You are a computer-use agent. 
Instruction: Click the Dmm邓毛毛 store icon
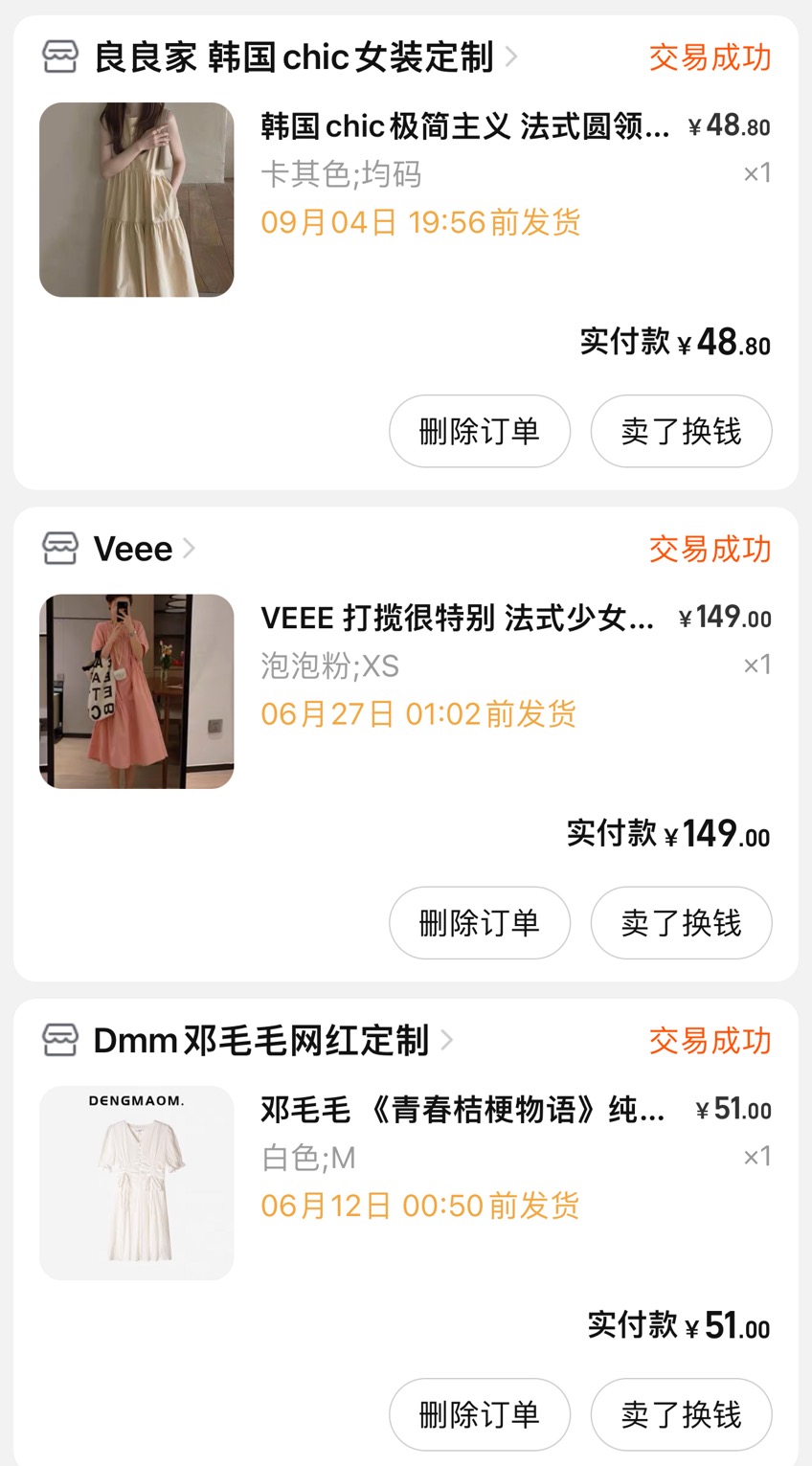[61, 1041]
